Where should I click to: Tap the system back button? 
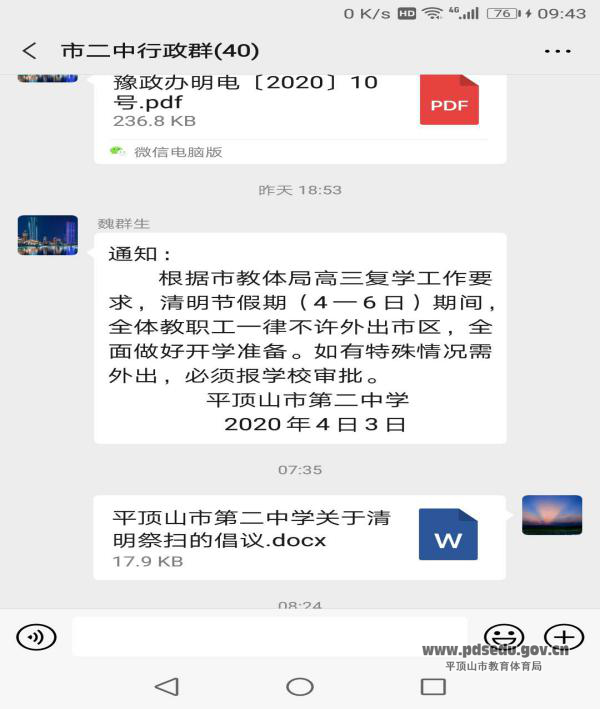pos(166,687)
